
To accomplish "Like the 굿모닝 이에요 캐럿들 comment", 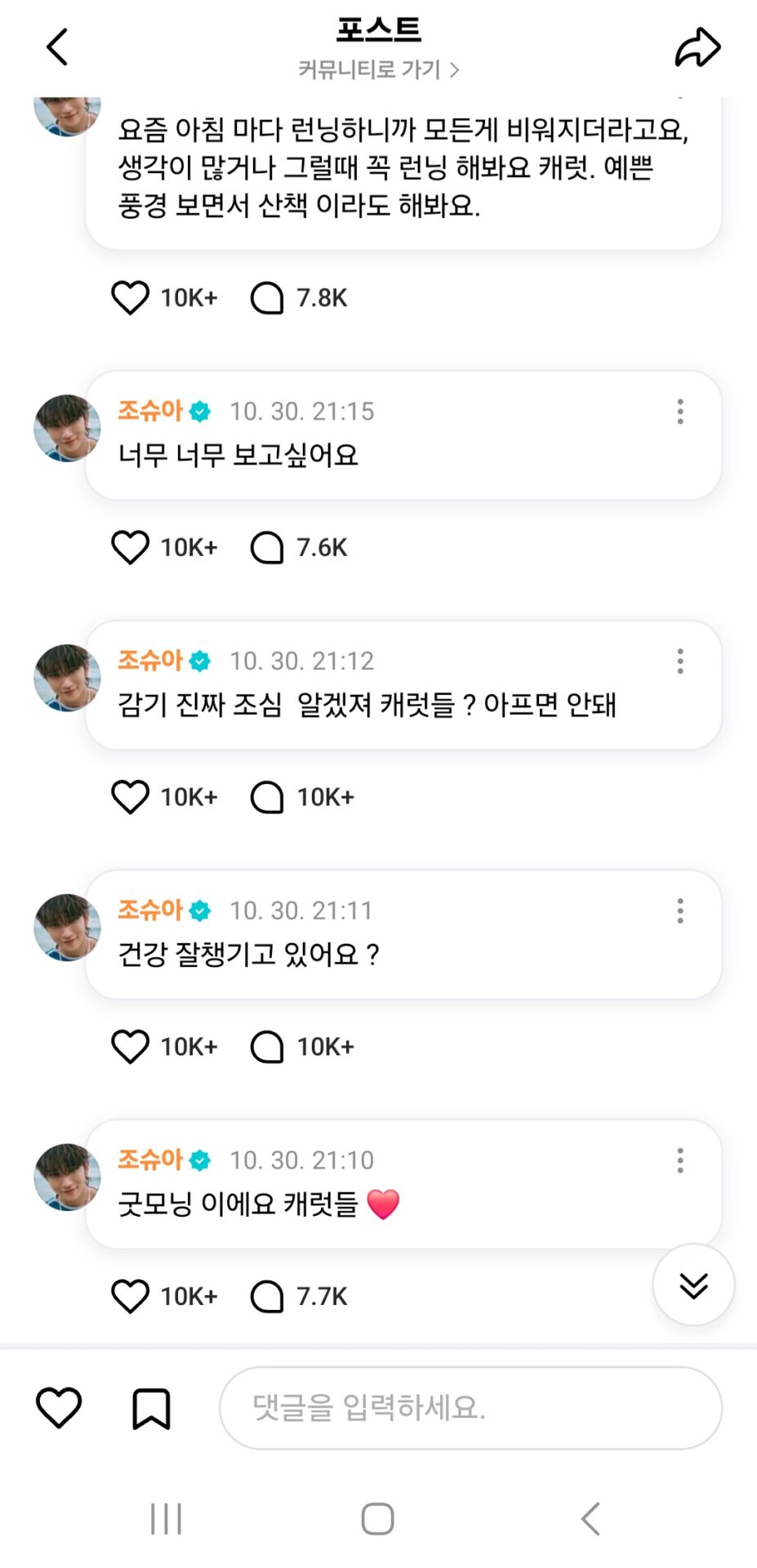I will pos(131,1296).
